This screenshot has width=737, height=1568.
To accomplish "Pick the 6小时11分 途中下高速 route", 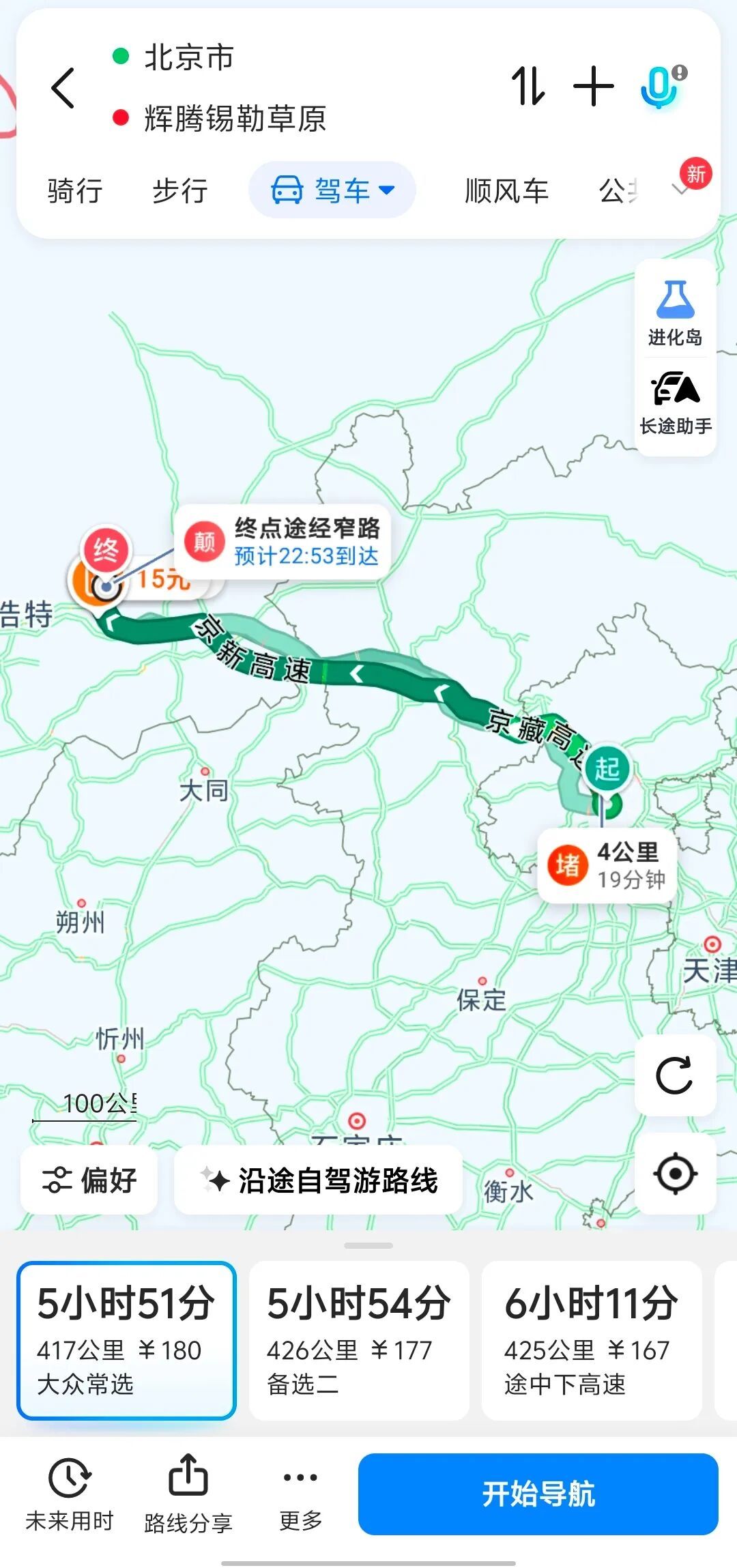I will (x=592, y=1340).
